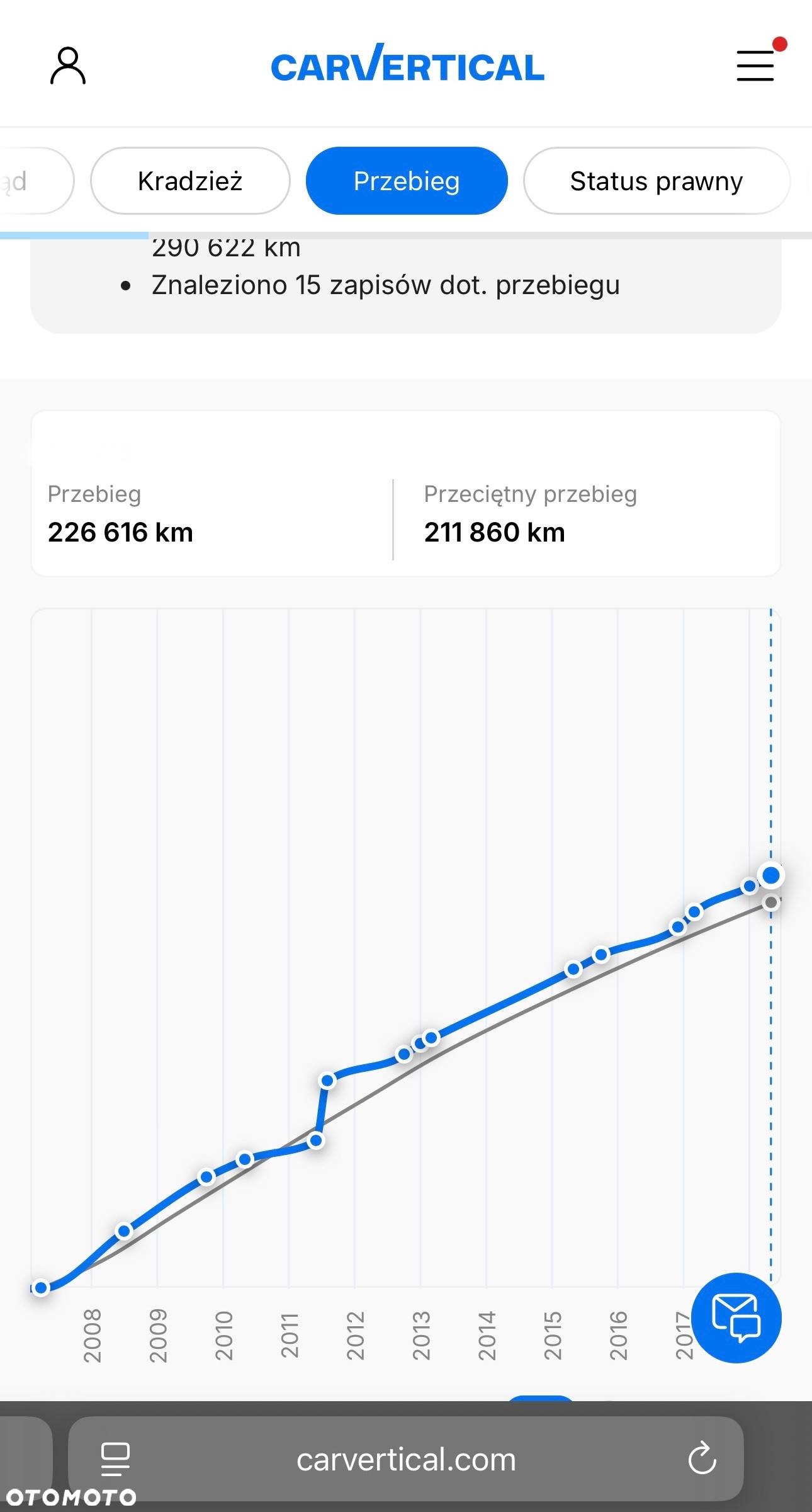
Task: Switch to the Status prawny tab
Action: (656, 181)
